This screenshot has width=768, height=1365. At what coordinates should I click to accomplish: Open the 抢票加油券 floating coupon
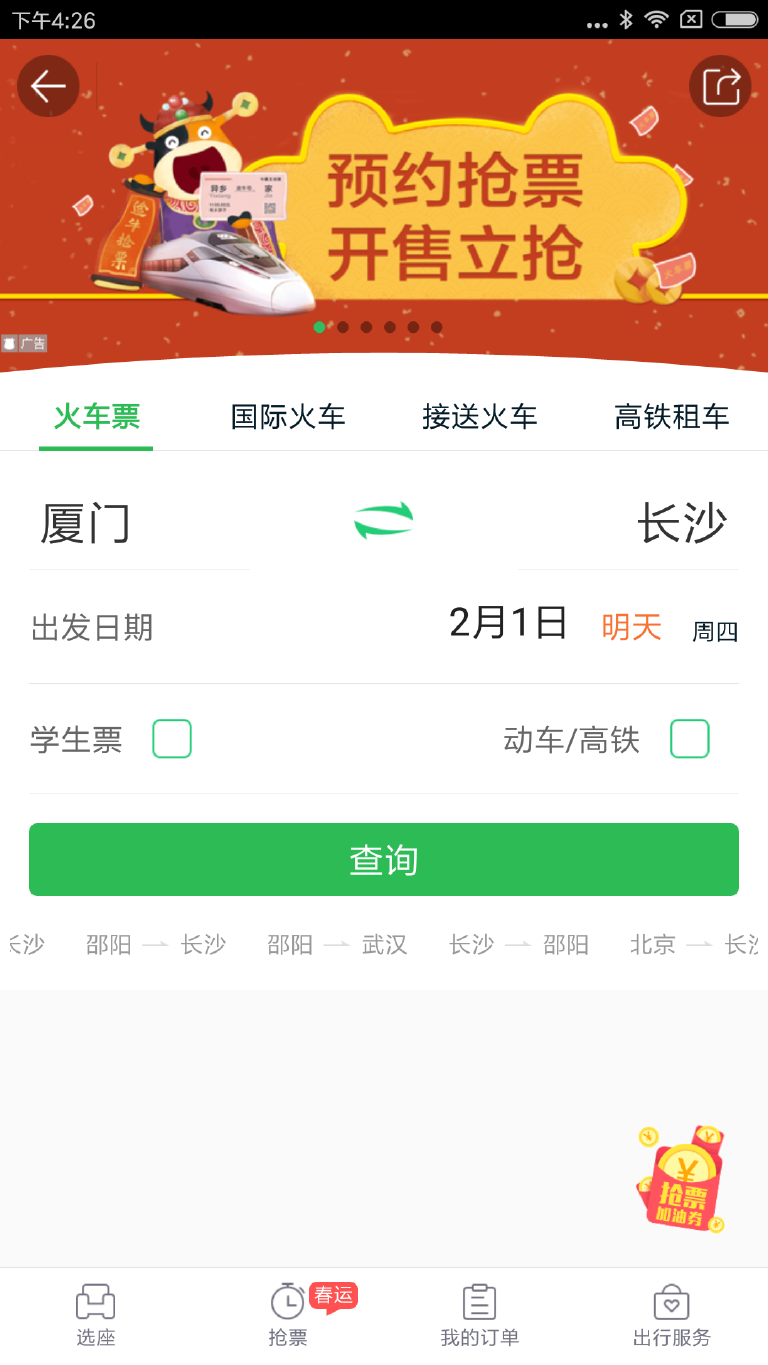pyautogui.click(x=682, y=1181)
